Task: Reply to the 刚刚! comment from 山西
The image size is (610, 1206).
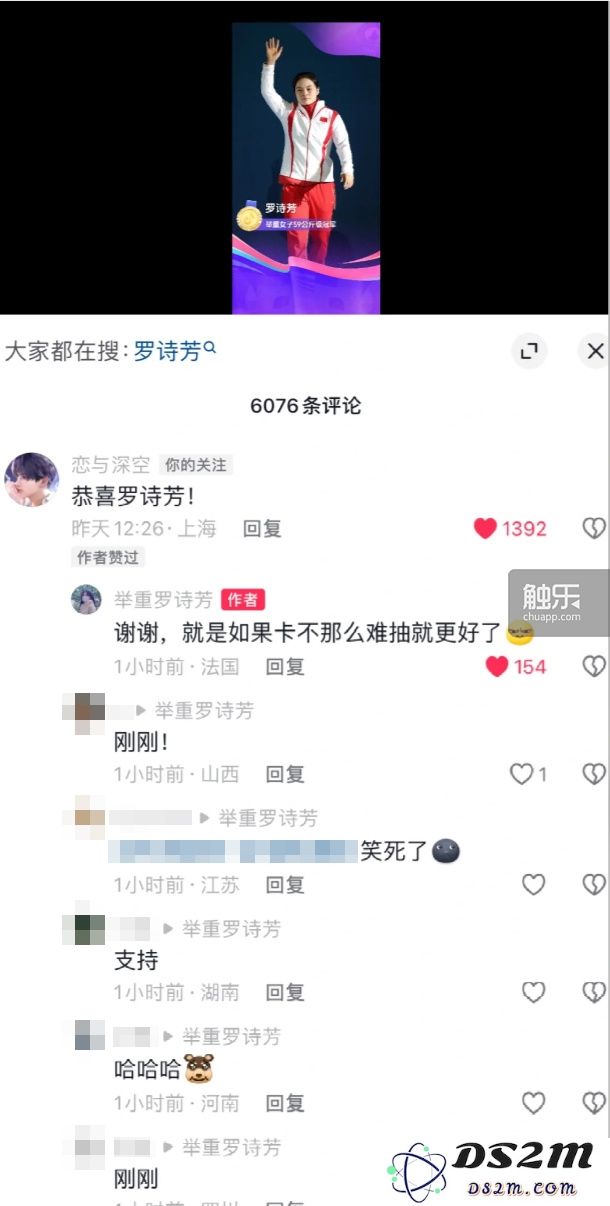Action: click(x=284, y=774)
